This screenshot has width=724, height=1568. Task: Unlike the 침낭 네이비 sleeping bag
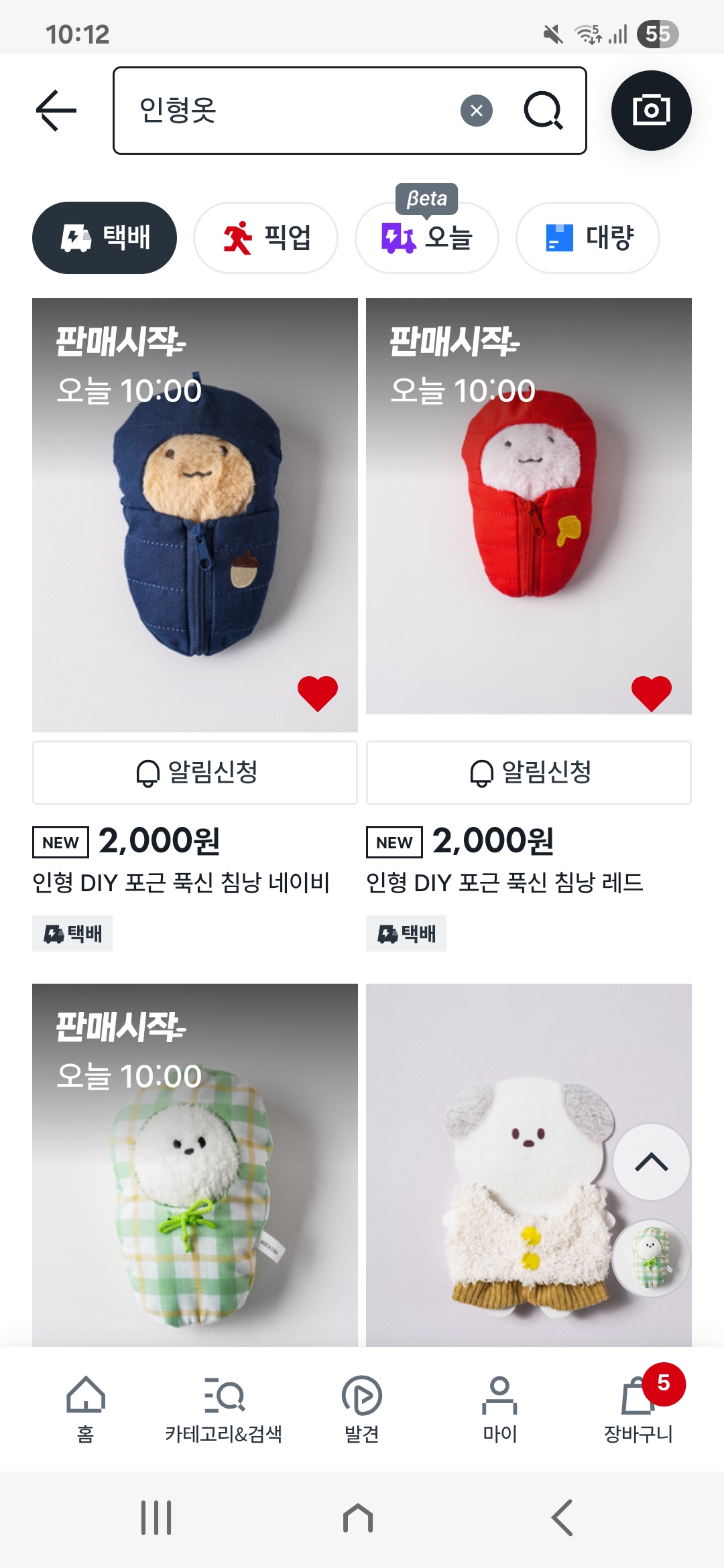click(318, 693)
